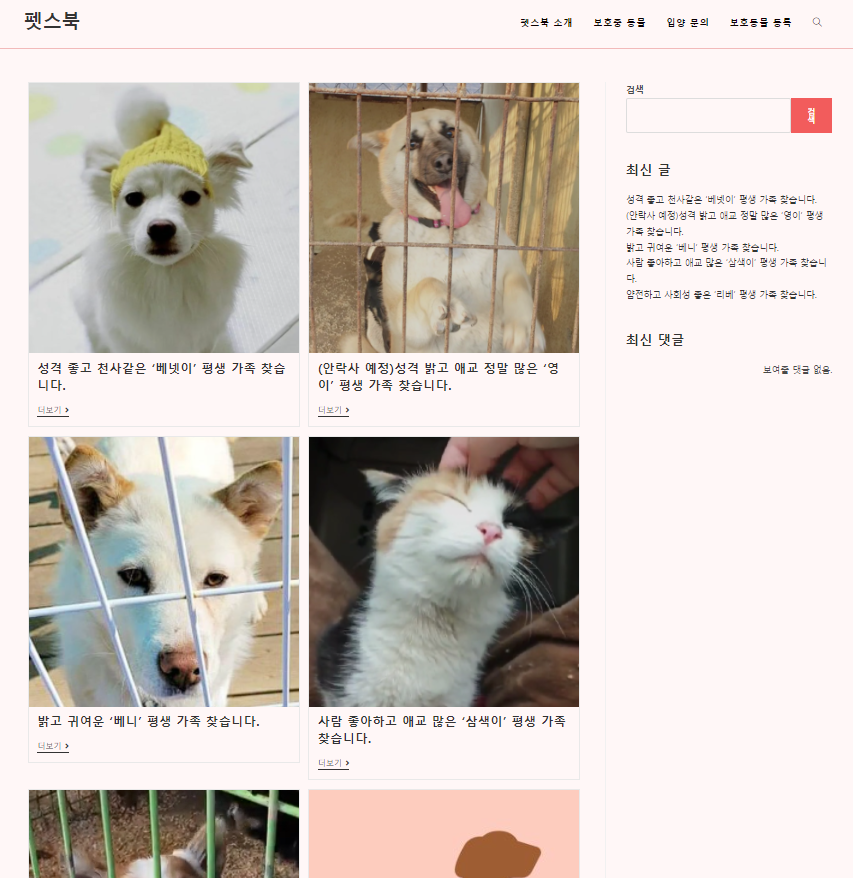Open 입양 문의 menu item
The height and width of the screenshot is (878, 853).
687,22
